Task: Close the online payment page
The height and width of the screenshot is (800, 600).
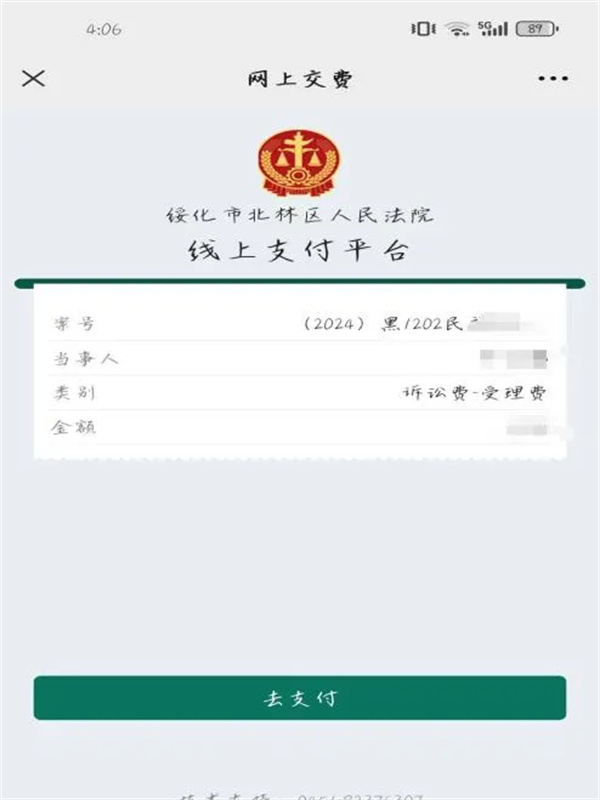Action: point(33,79)
